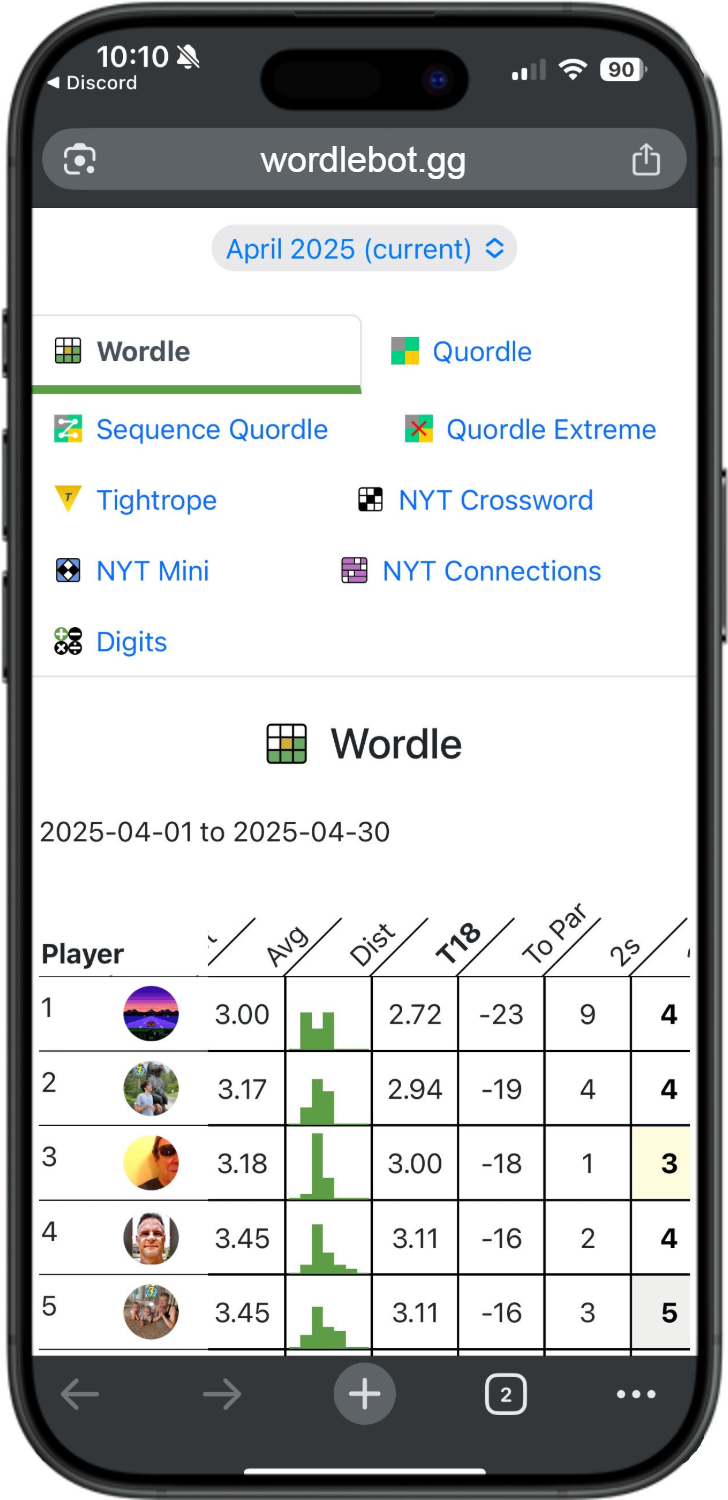Switch to NYT Mini tab
Image resolution: width=728 pixels, height=1500 pixels.
pyautogui.click(x=131, y=571)
